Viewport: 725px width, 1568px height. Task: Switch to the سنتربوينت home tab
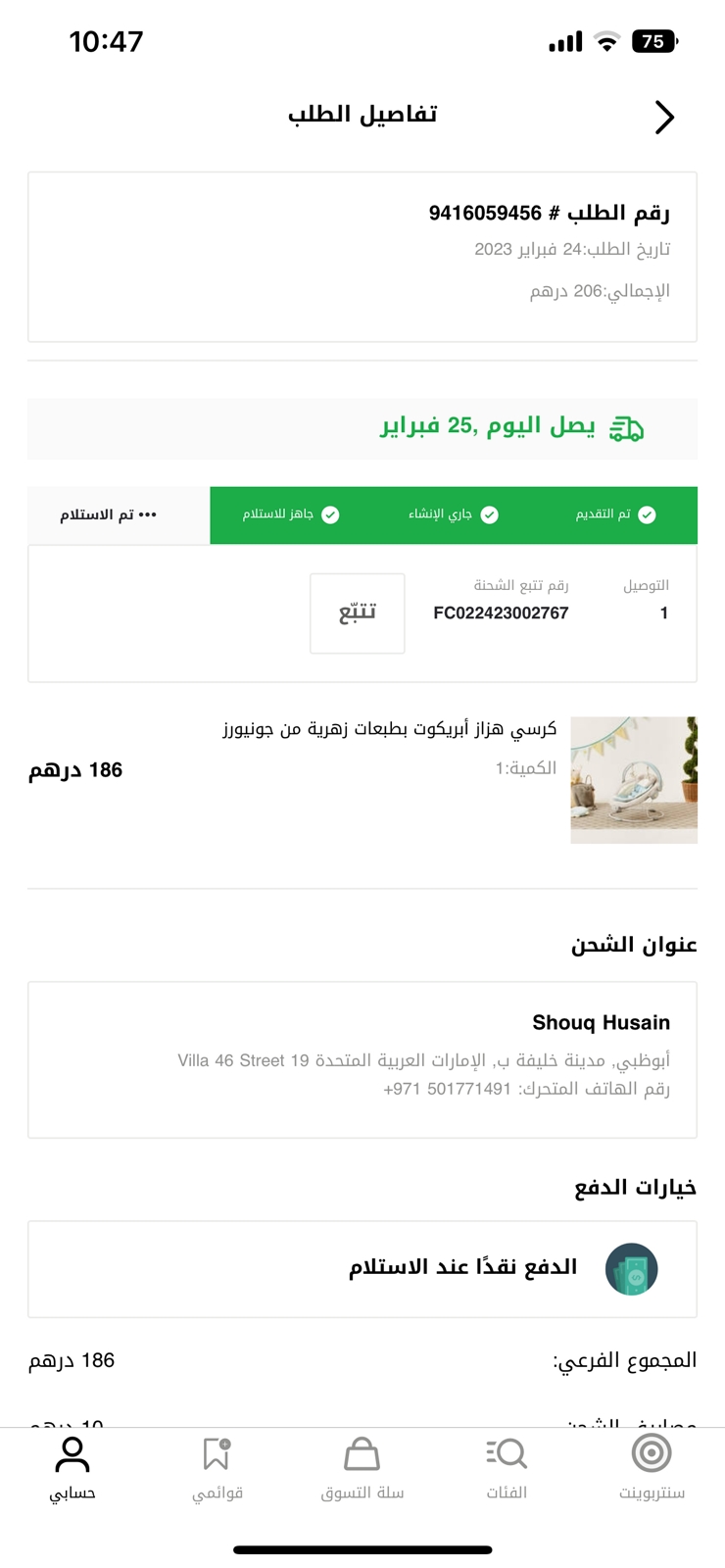652,1467
